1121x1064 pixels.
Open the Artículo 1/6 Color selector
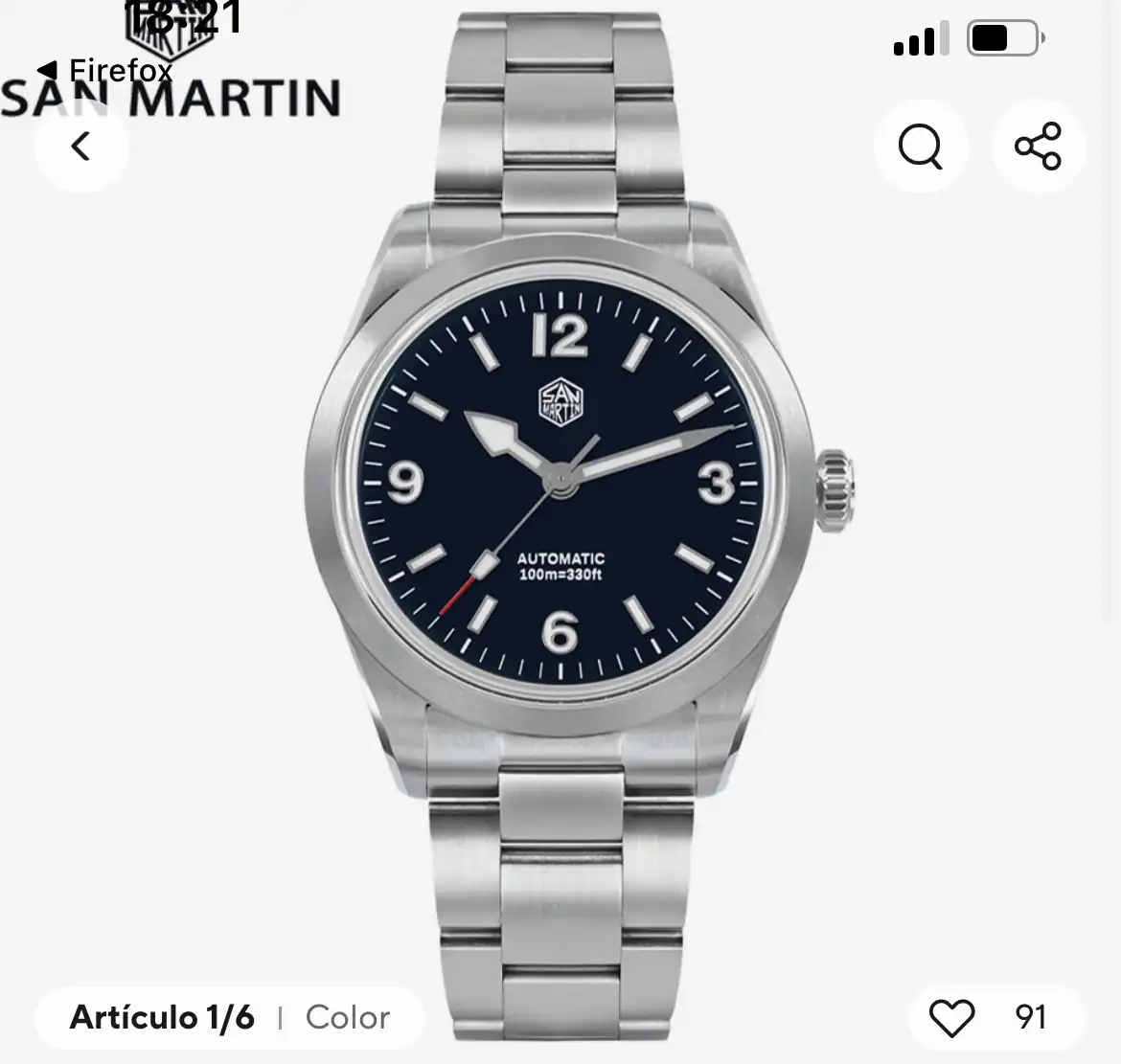click(x=230, y=1017)
